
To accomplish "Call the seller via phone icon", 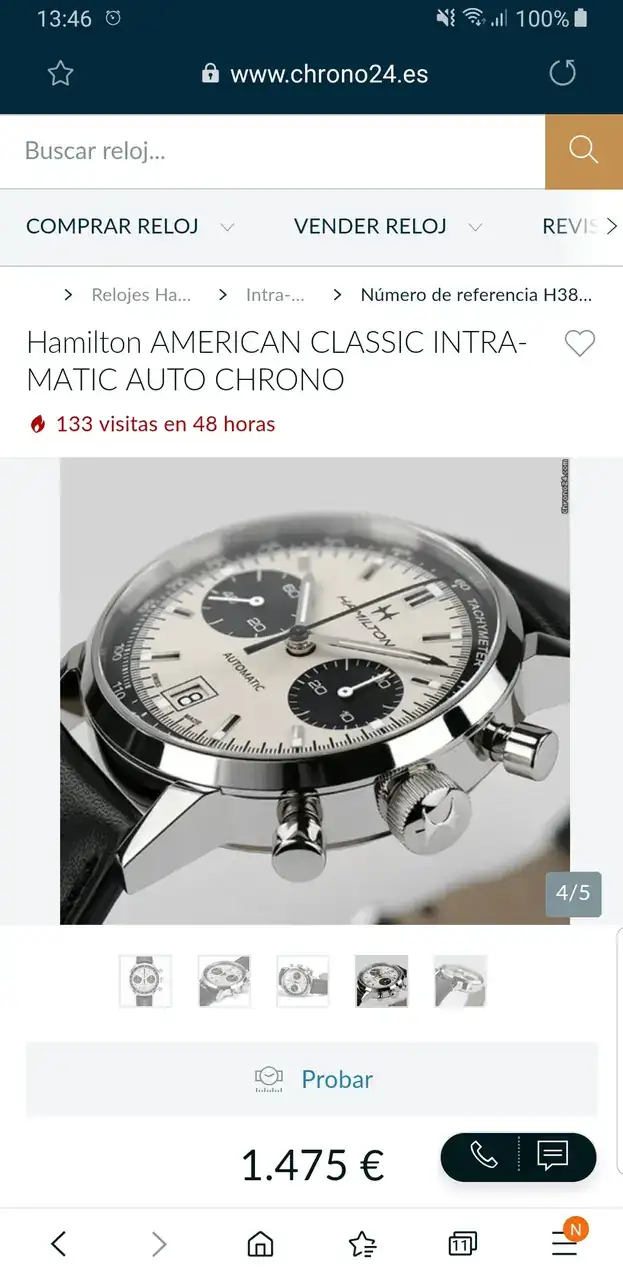I will [483, 1156].
